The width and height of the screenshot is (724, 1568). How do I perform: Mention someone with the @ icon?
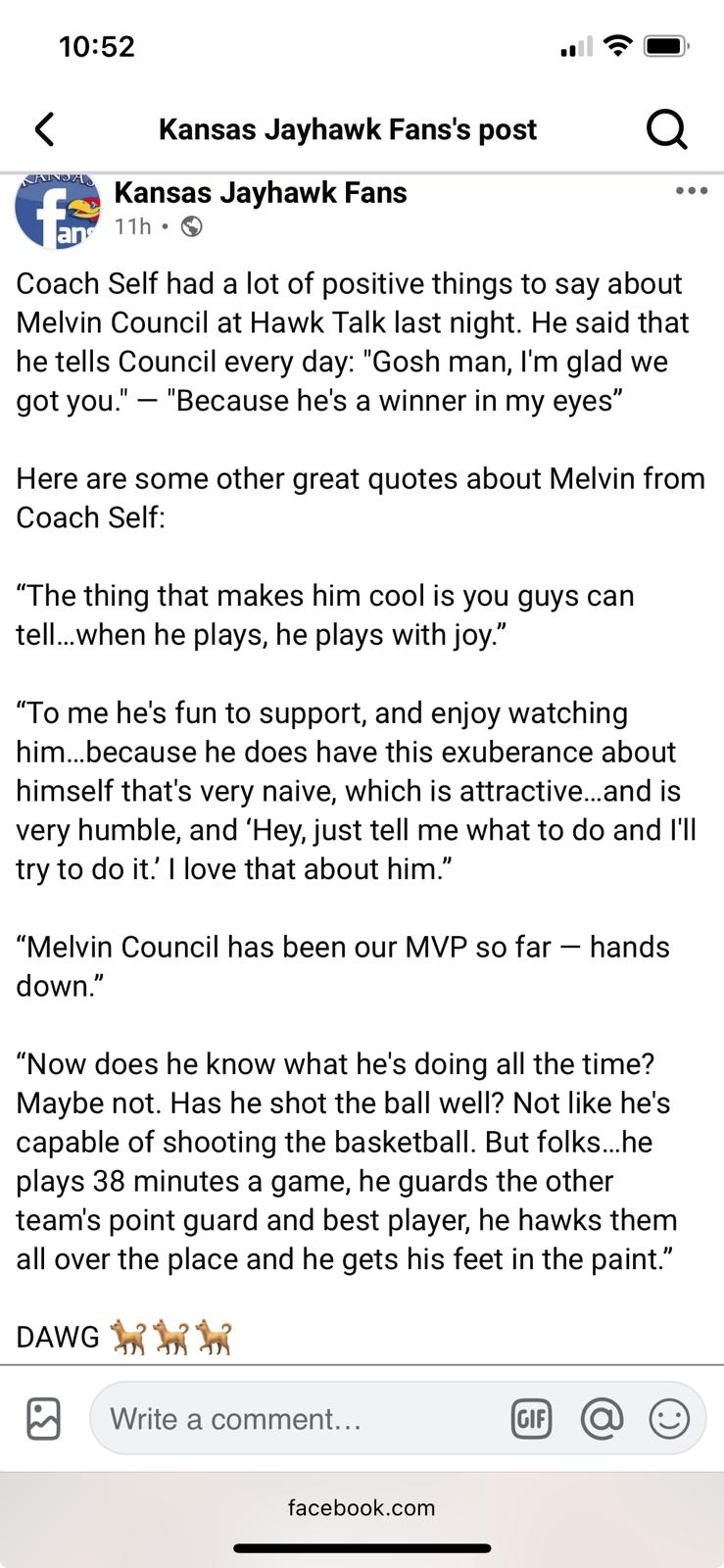click(602, 1418)
